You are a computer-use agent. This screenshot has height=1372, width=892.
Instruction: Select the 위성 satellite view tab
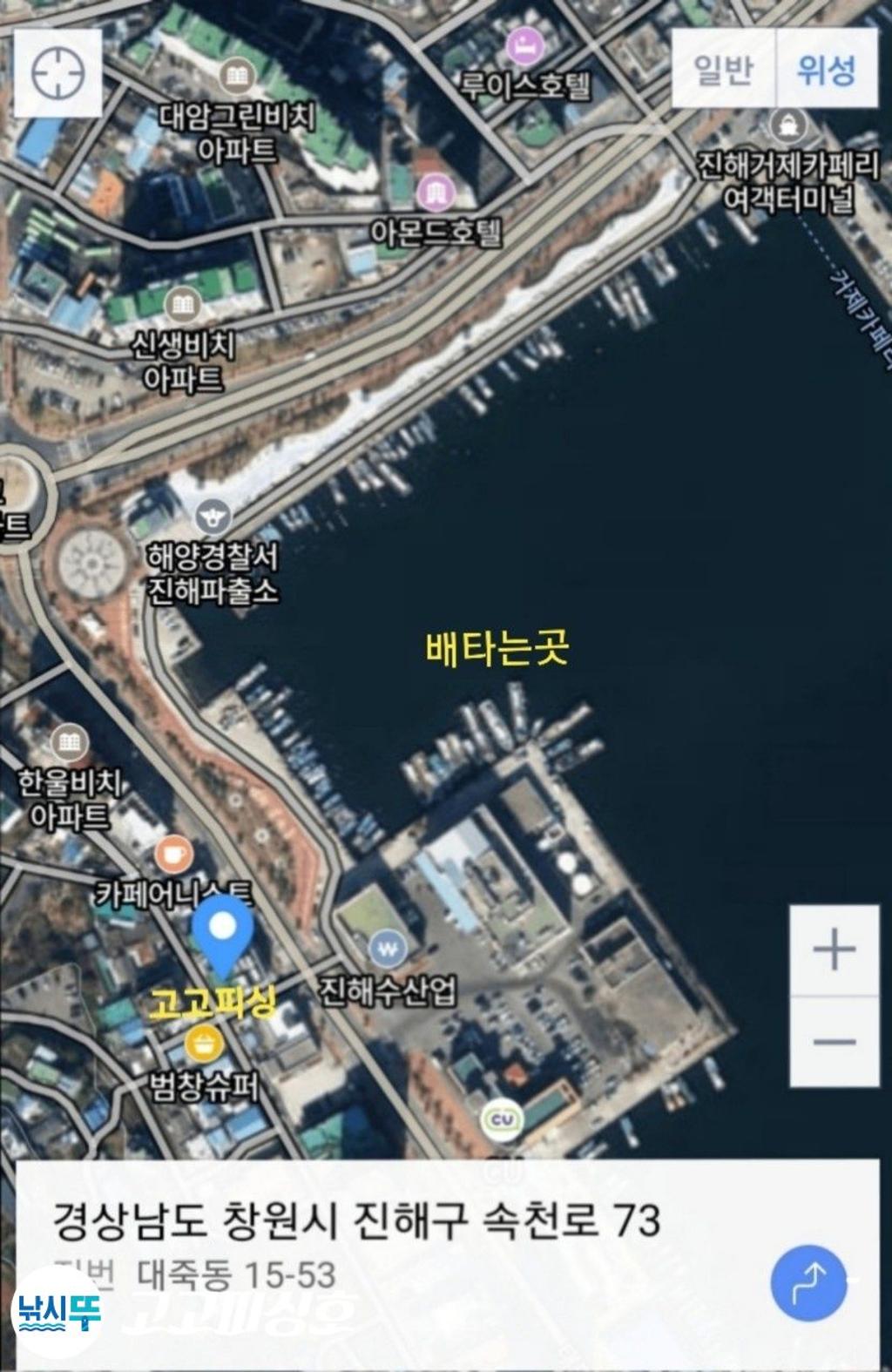[828, 69]
